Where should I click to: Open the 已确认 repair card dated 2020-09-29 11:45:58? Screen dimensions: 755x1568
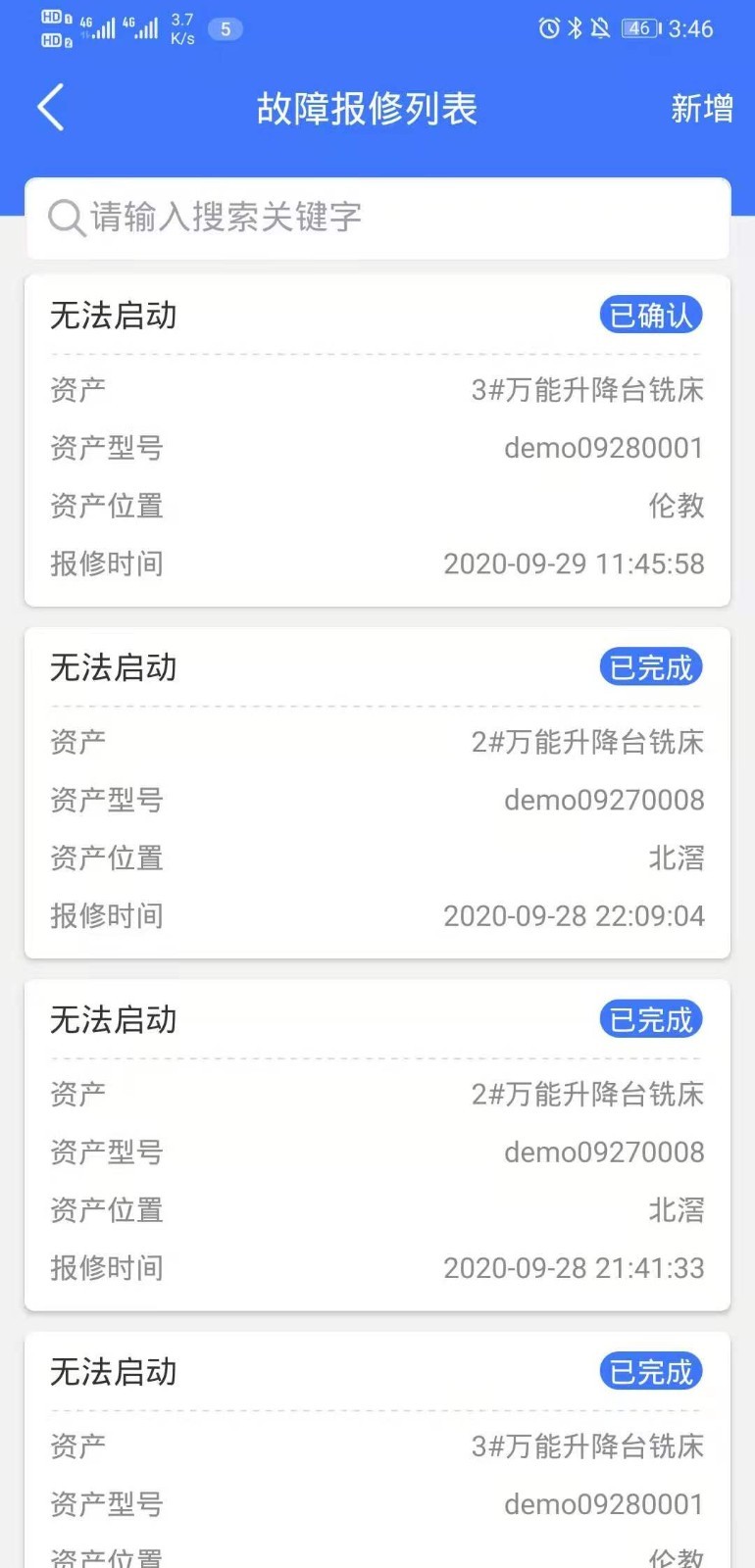click(x=377, y=441)
